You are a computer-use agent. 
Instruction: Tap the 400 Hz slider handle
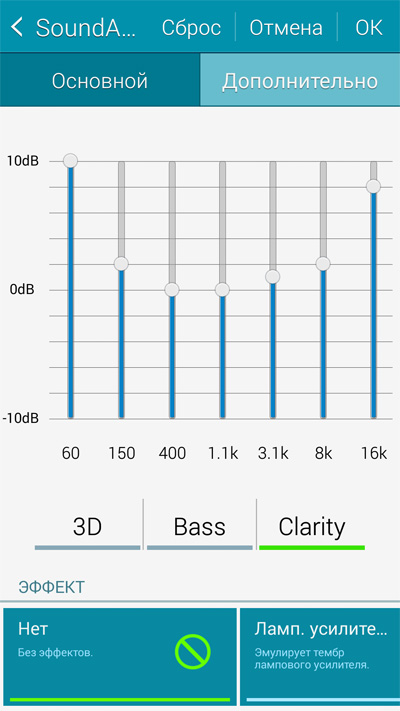[x=172, y=289]
